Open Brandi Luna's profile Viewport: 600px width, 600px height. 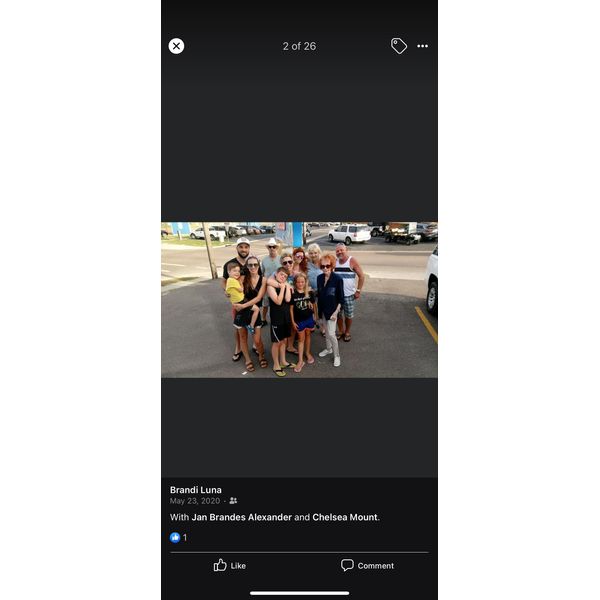pos(196,490)
